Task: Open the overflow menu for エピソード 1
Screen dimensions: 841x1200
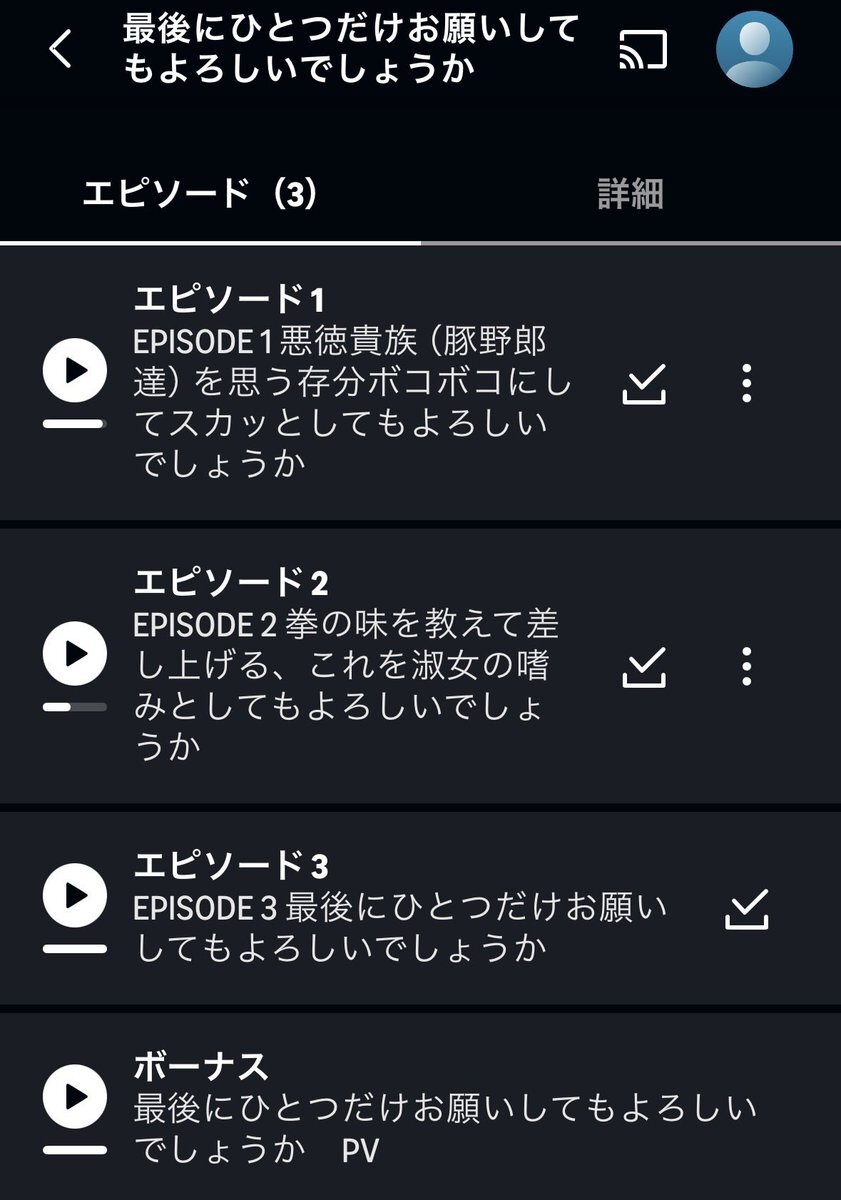Action: [x=746, y=383]
